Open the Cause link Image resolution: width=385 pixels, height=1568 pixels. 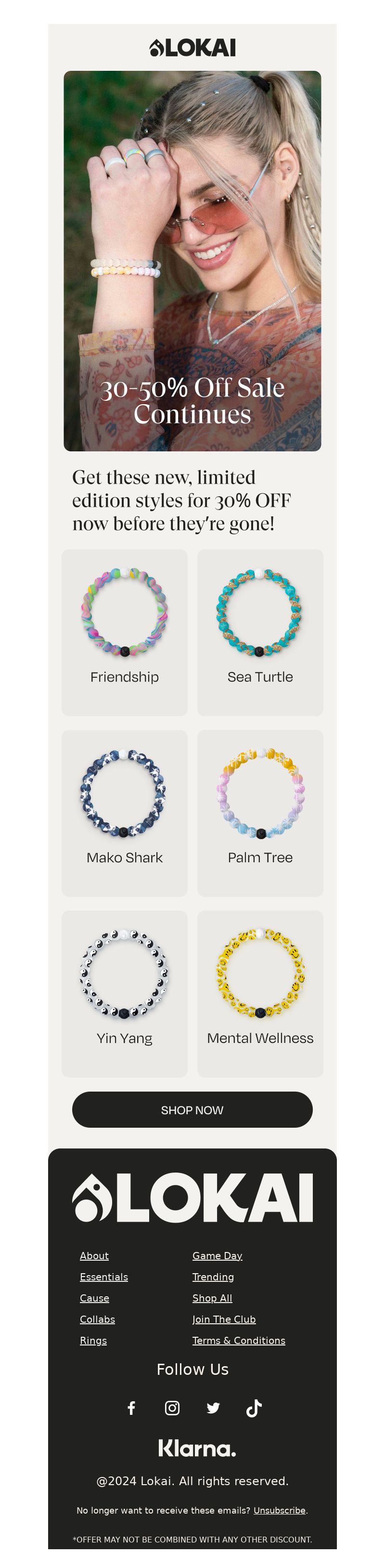[94, 1298]
